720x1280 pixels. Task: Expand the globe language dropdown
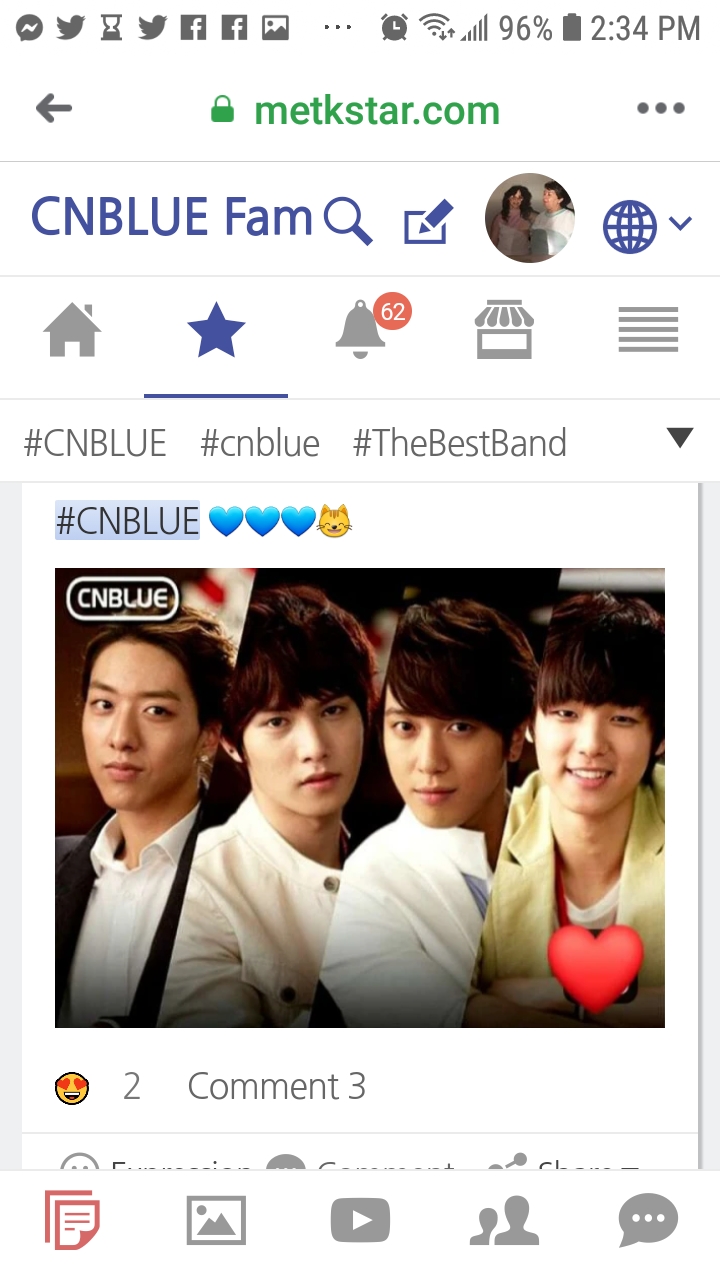[647, 224]
